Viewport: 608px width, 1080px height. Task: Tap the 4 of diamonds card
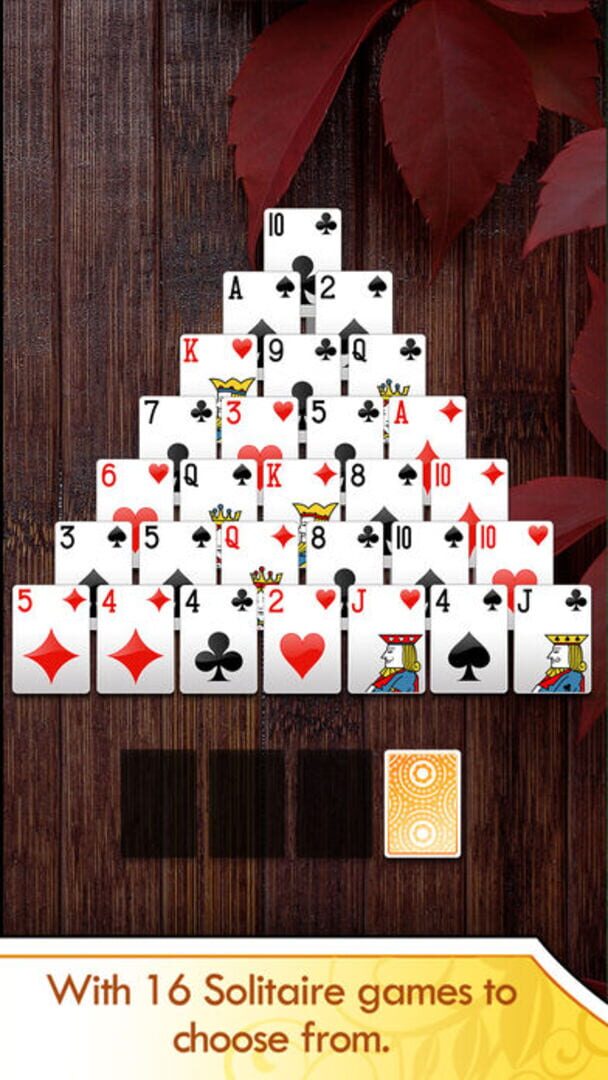135,641
